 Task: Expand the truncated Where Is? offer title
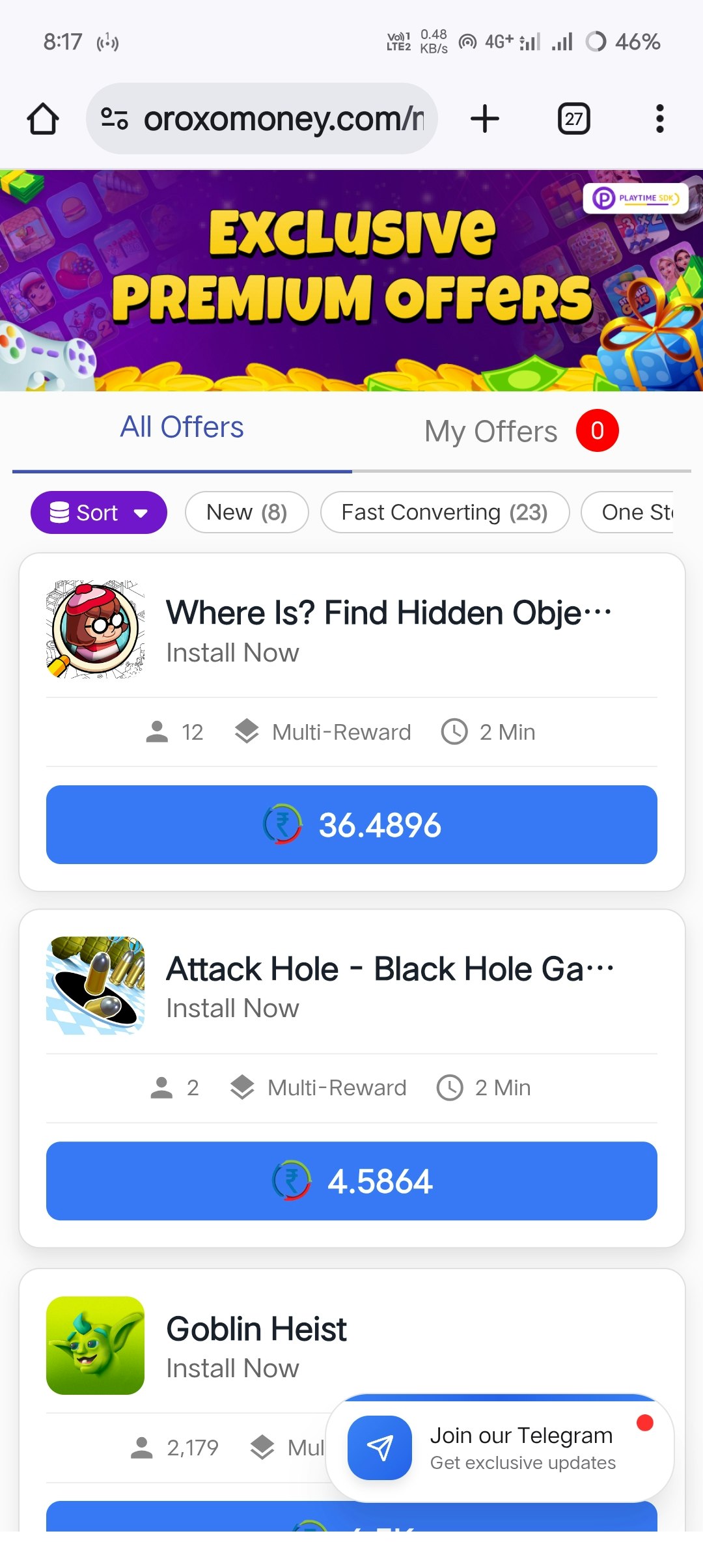point(389,612)
